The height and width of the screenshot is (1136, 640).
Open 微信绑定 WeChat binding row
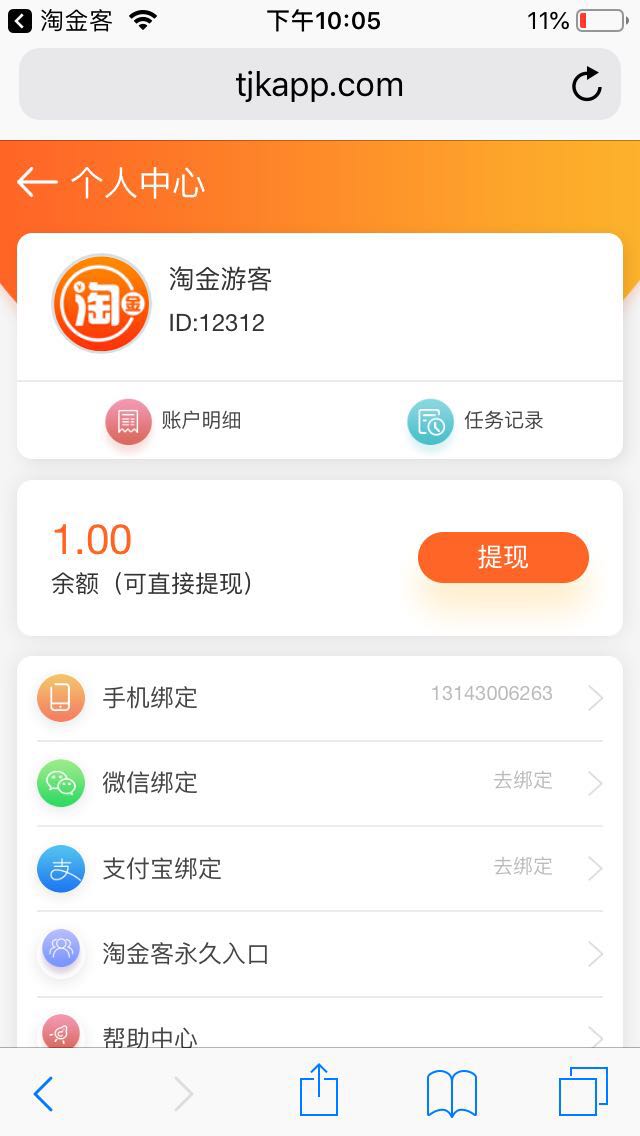click(x=320, y=783)
